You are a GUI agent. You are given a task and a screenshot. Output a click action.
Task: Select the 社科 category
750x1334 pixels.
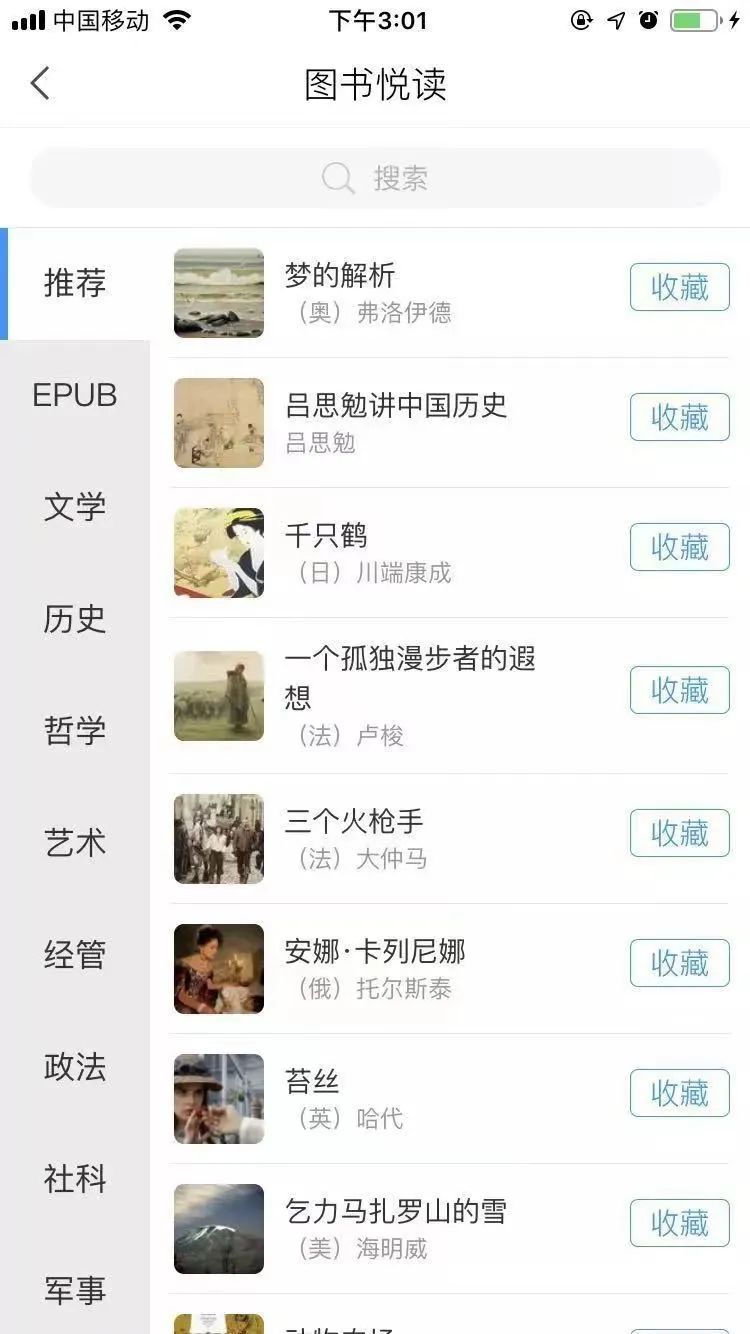tap(75, 1179)
